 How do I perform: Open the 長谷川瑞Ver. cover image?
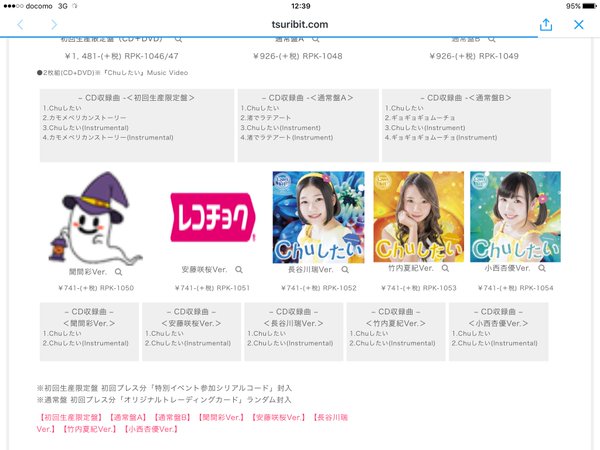click(x=318, y=217)
